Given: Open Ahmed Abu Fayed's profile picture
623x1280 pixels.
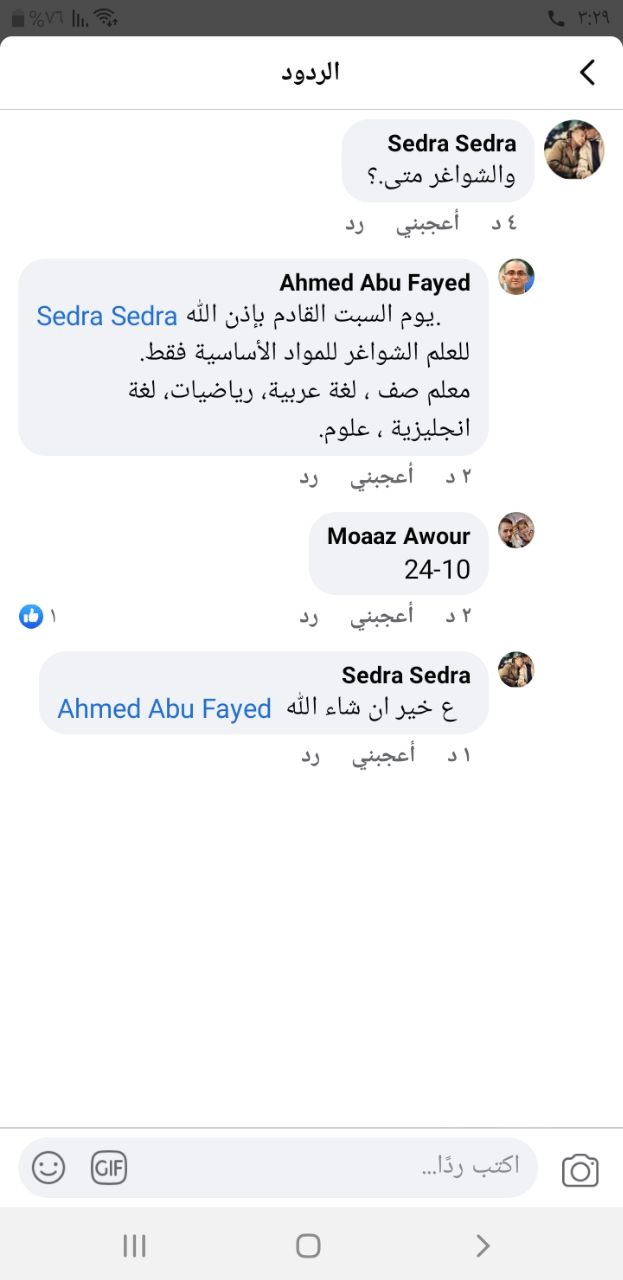Looking at the screenshot, I should (516, 277).
